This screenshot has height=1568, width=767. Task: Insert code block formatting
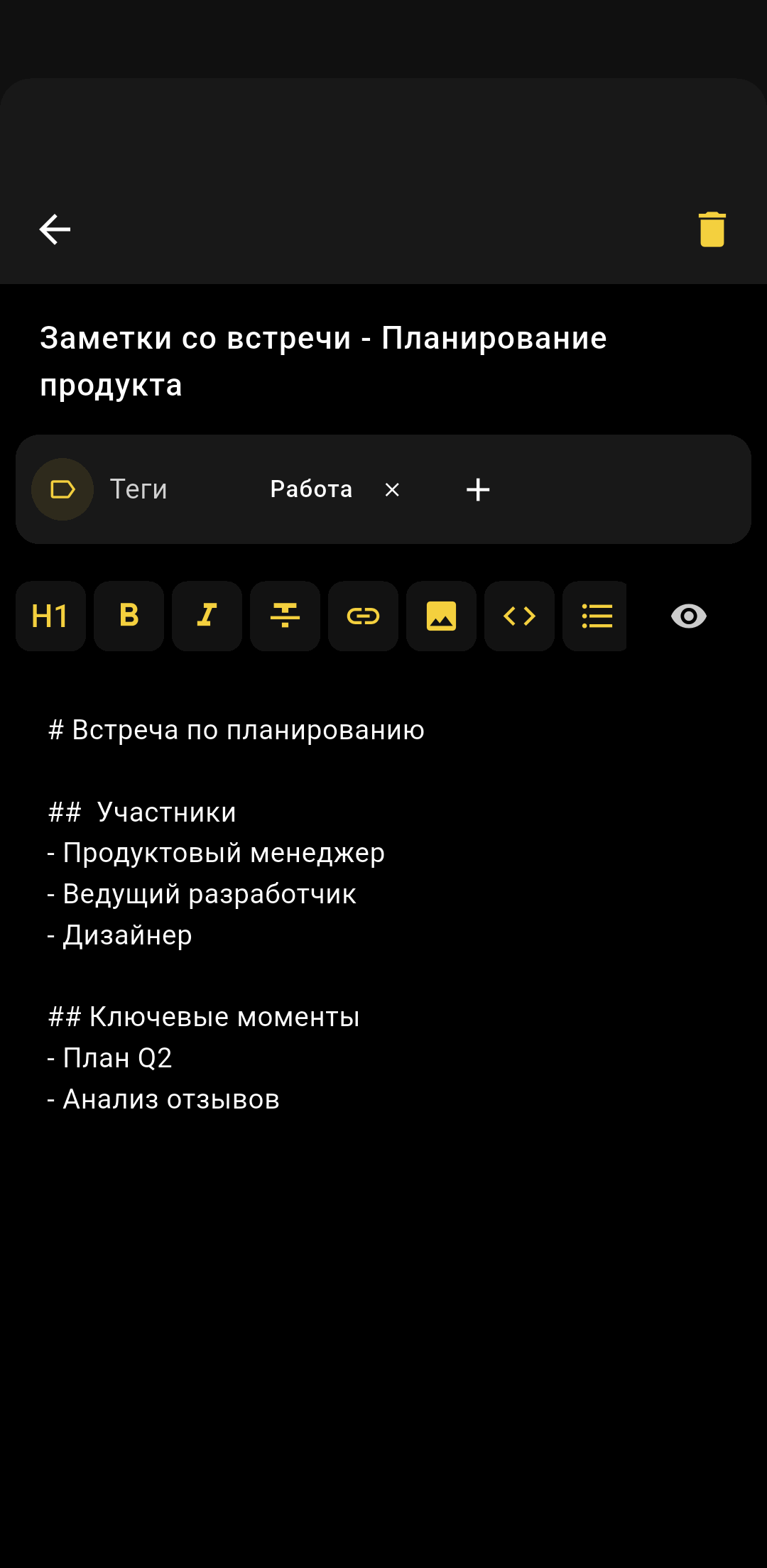click(519, 616)
